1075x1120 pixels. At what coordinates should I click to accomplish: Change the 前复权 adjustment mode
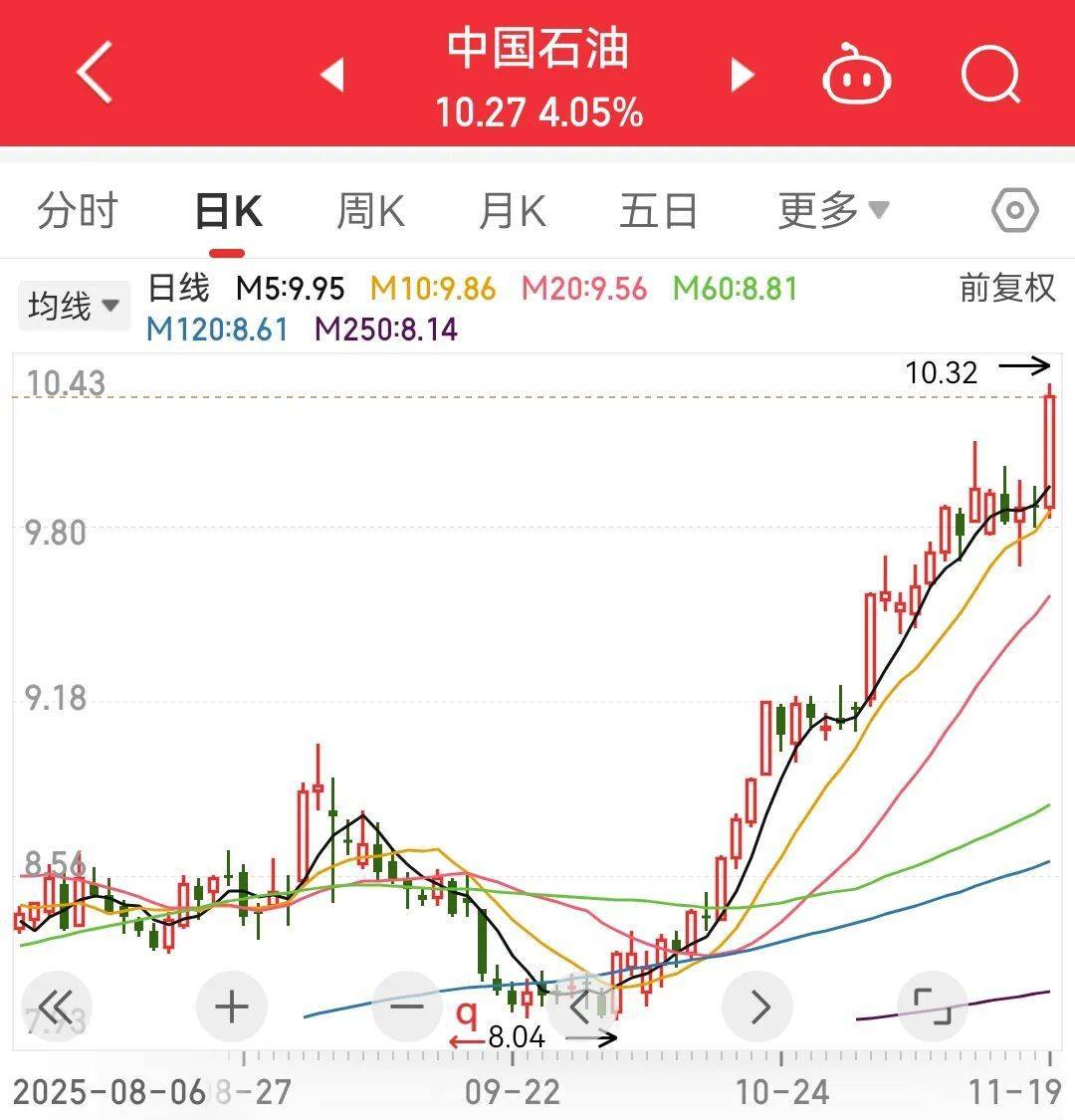[1006, 288]
